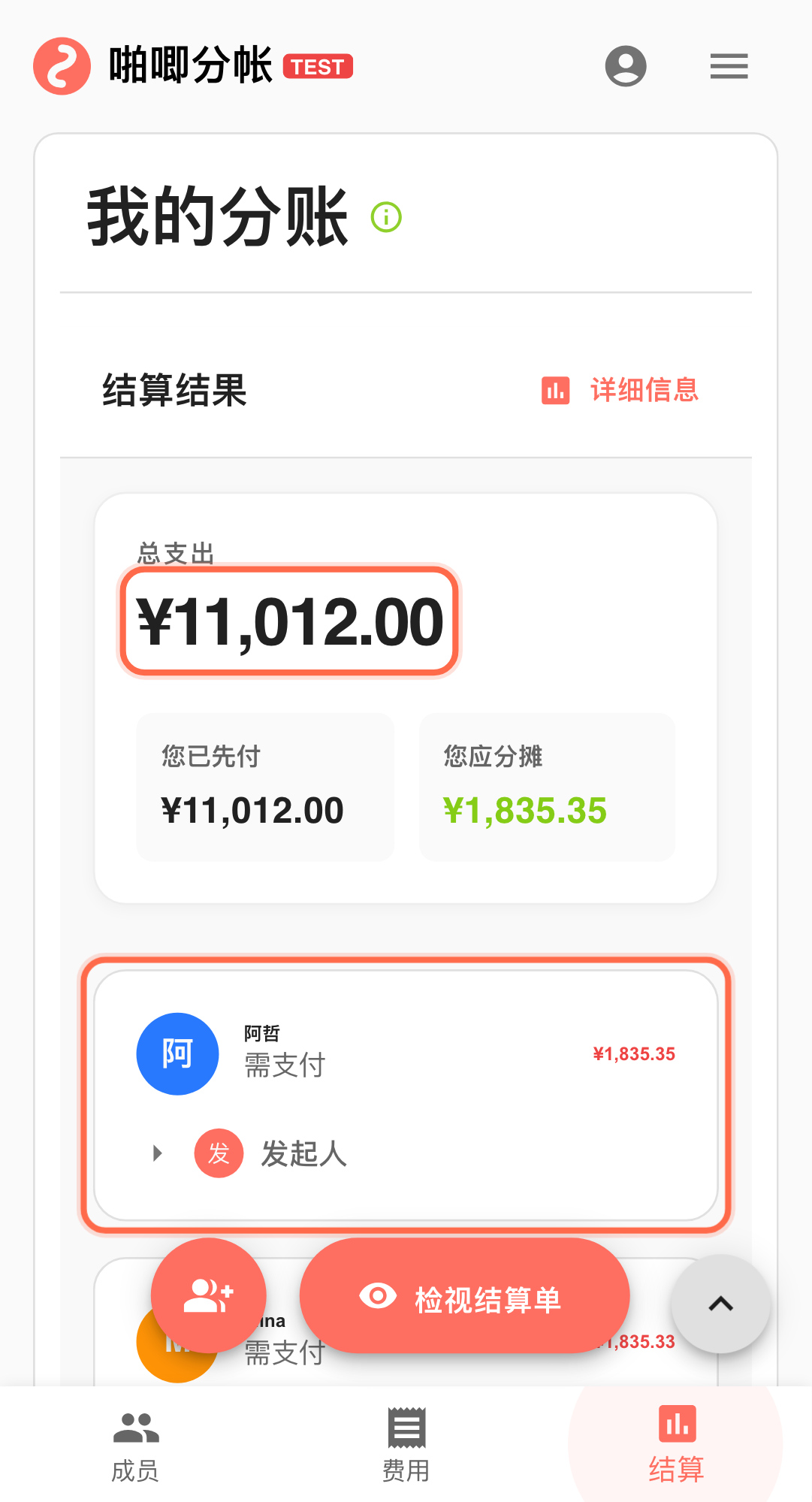Add a new member with the floating button

(x=209, y=1295)
